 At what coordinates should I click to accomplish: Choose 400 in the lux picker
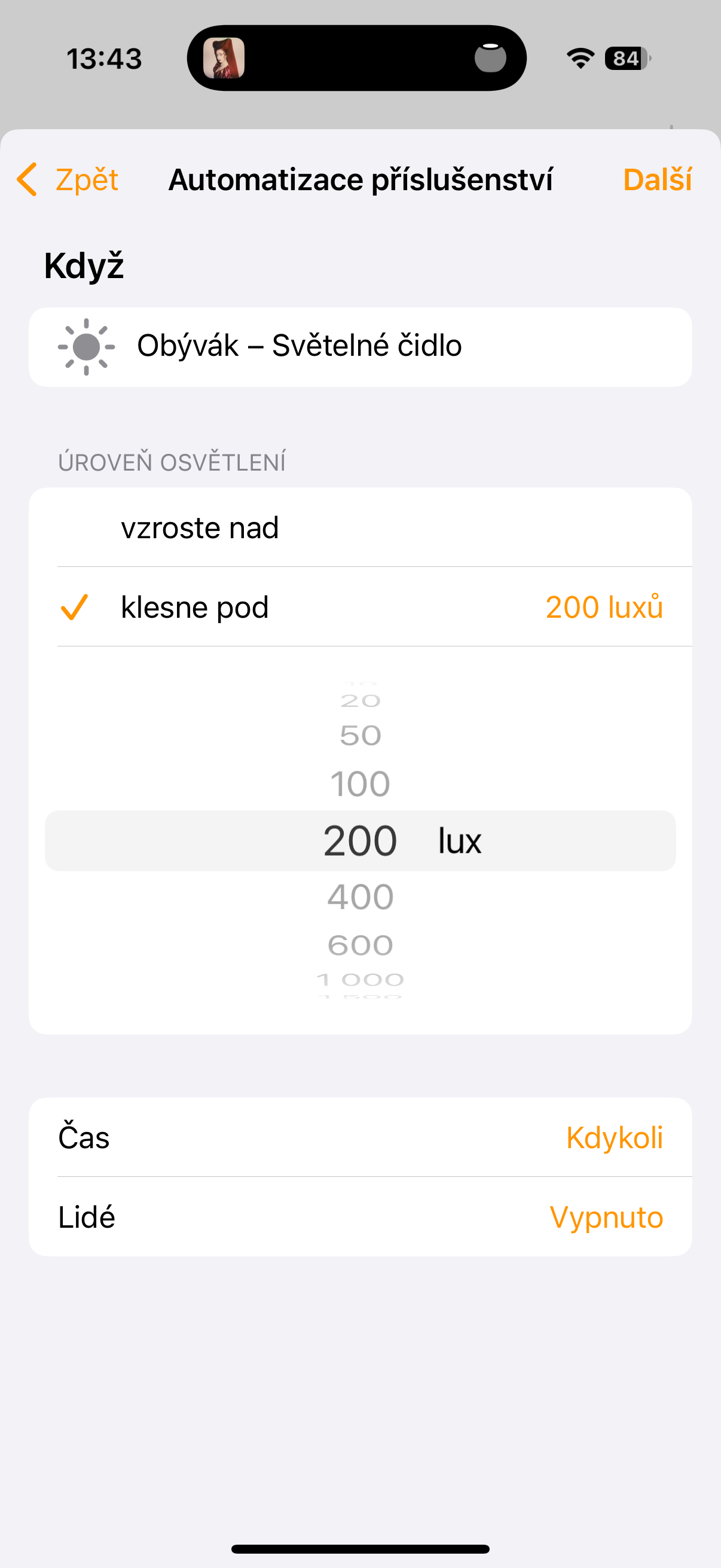pos(360,896)
